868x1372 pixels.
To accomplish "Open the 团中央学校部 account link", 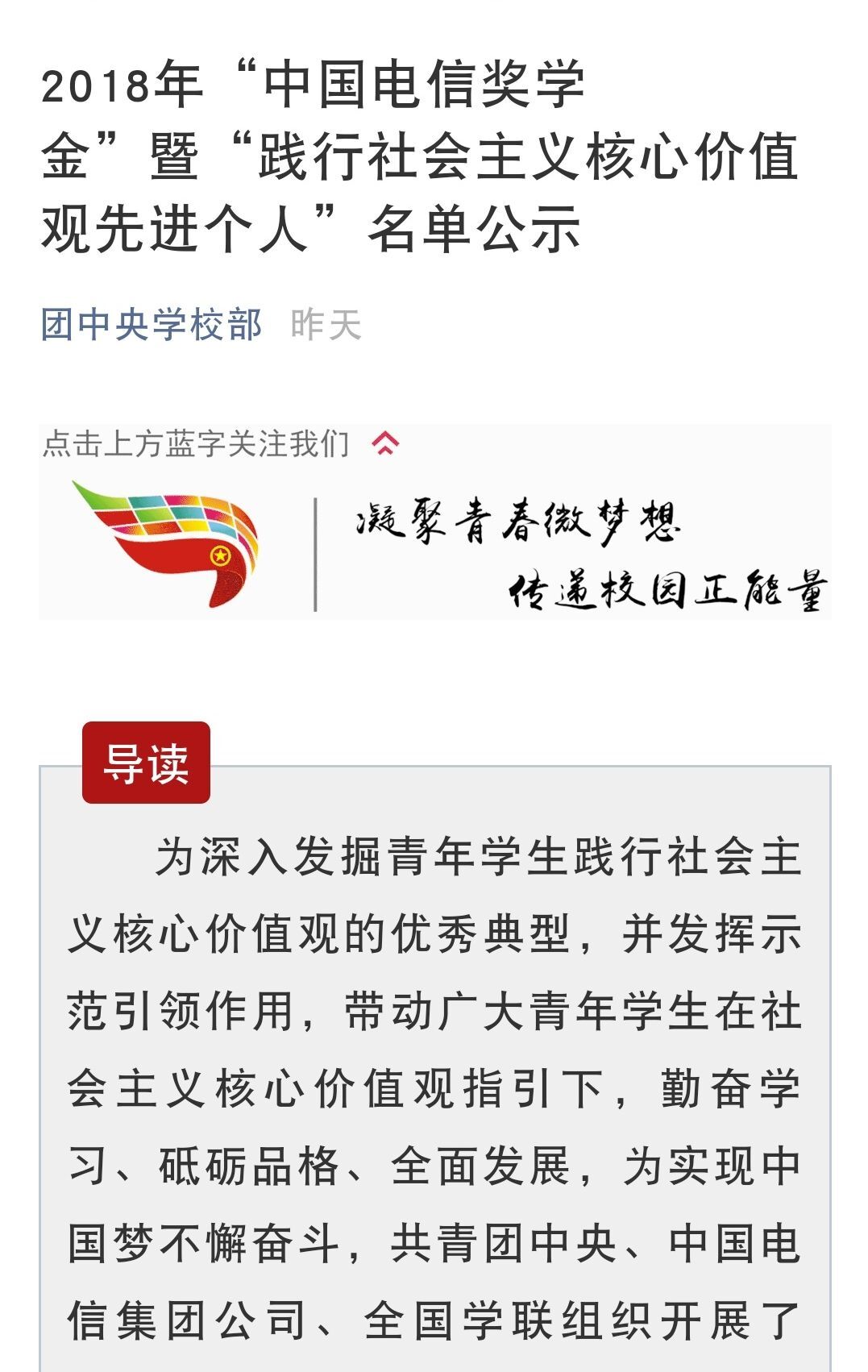I will pos(152,325).
